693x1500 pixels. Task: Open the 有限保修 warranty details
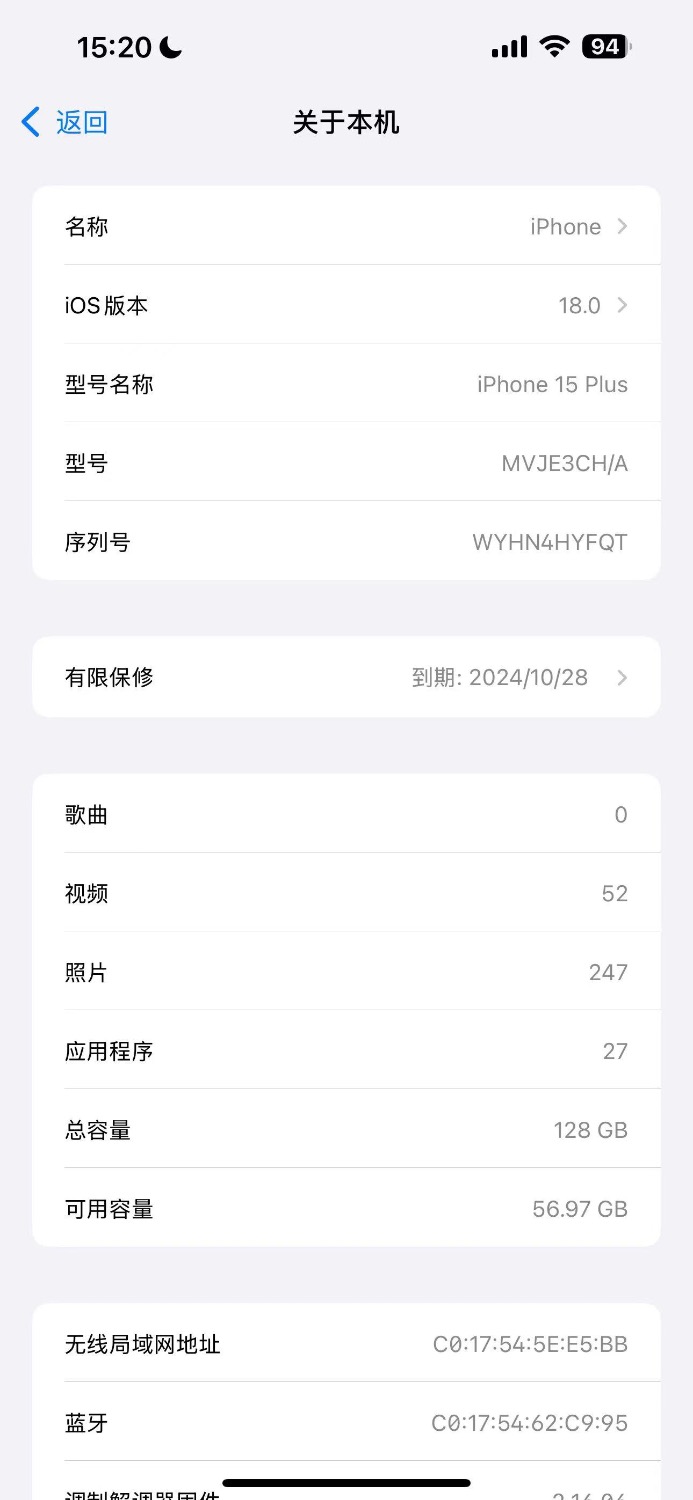point(346,677)
